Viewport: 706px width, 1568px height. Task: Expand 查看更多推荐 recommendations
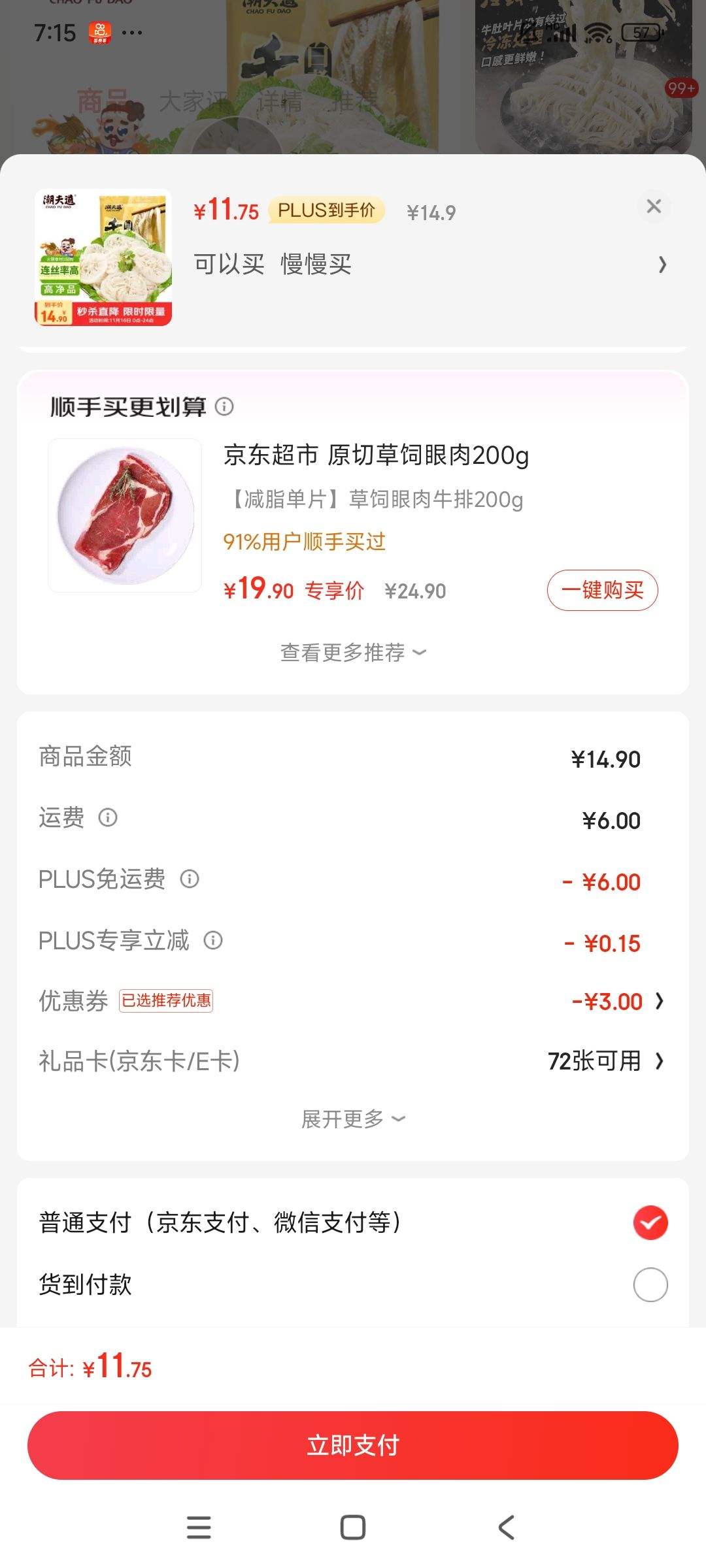point(353,651)
